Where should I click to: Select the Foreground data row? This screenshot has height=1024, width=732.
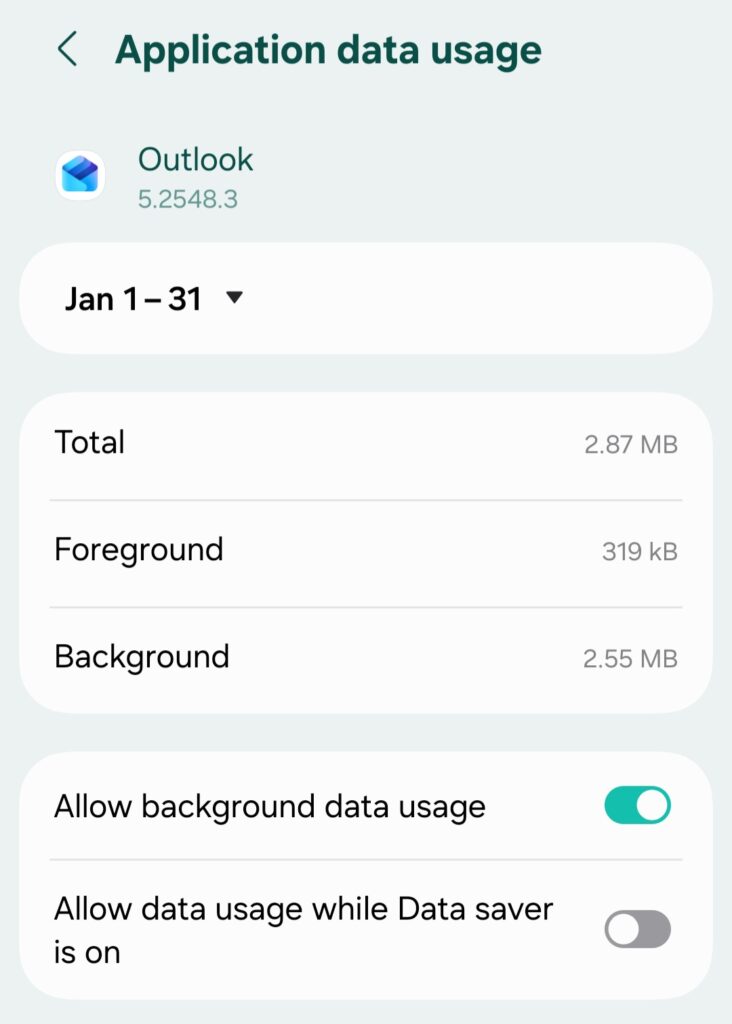click(x=366, y=550)
